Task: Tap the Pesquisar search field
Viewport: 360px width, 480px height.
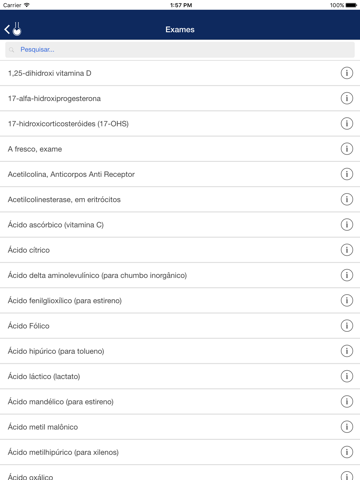Action: [x=180, y=50]
